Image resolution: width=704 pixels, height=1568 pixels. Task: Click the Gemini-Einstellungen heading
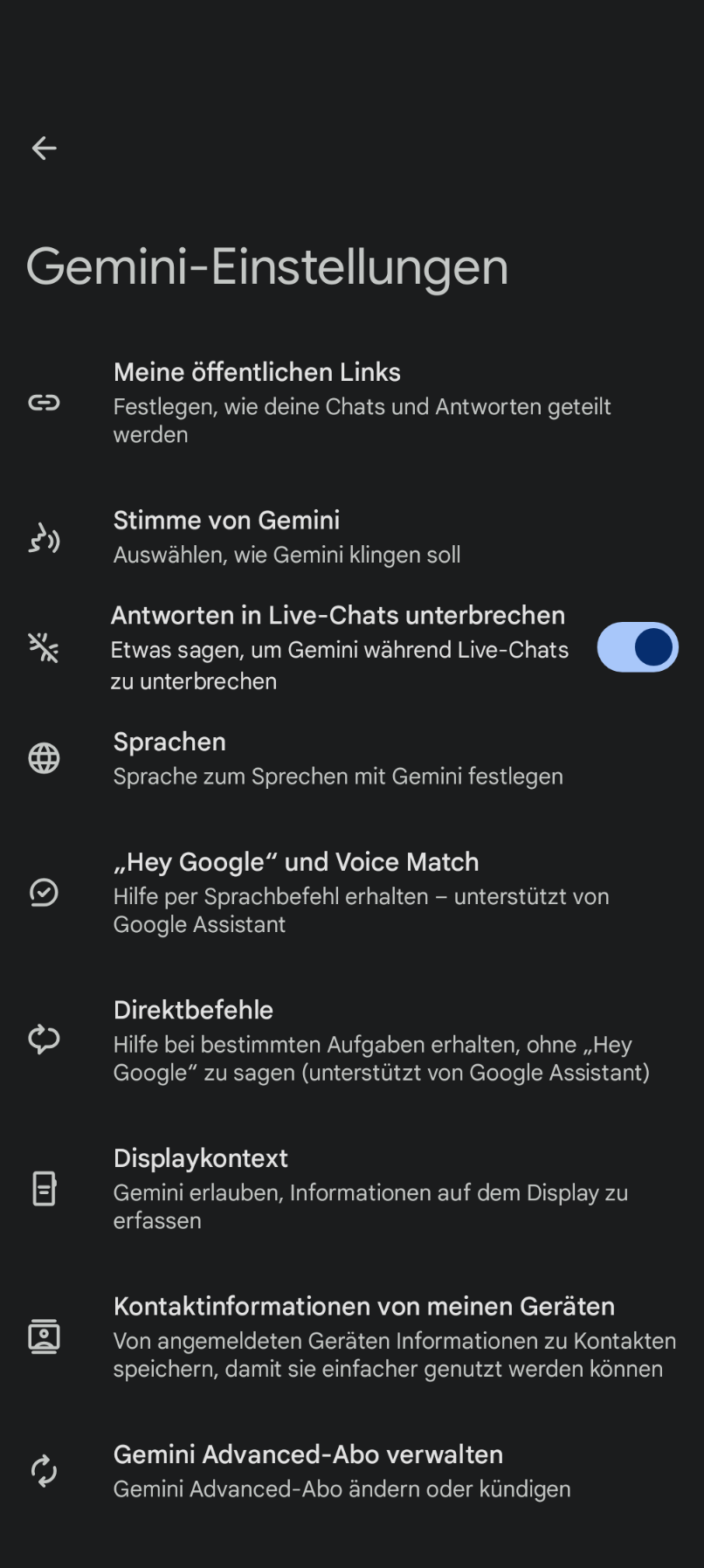pyautogui.click(x=267, y=268)
